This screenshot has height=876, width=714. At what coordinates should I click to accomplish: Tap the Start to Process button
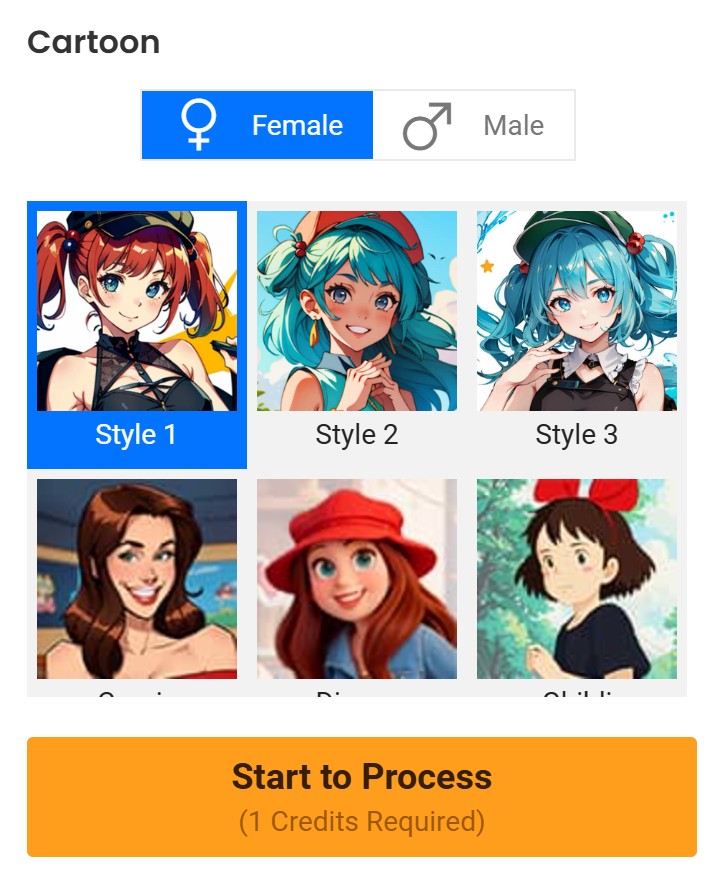[x=362, y=796]
